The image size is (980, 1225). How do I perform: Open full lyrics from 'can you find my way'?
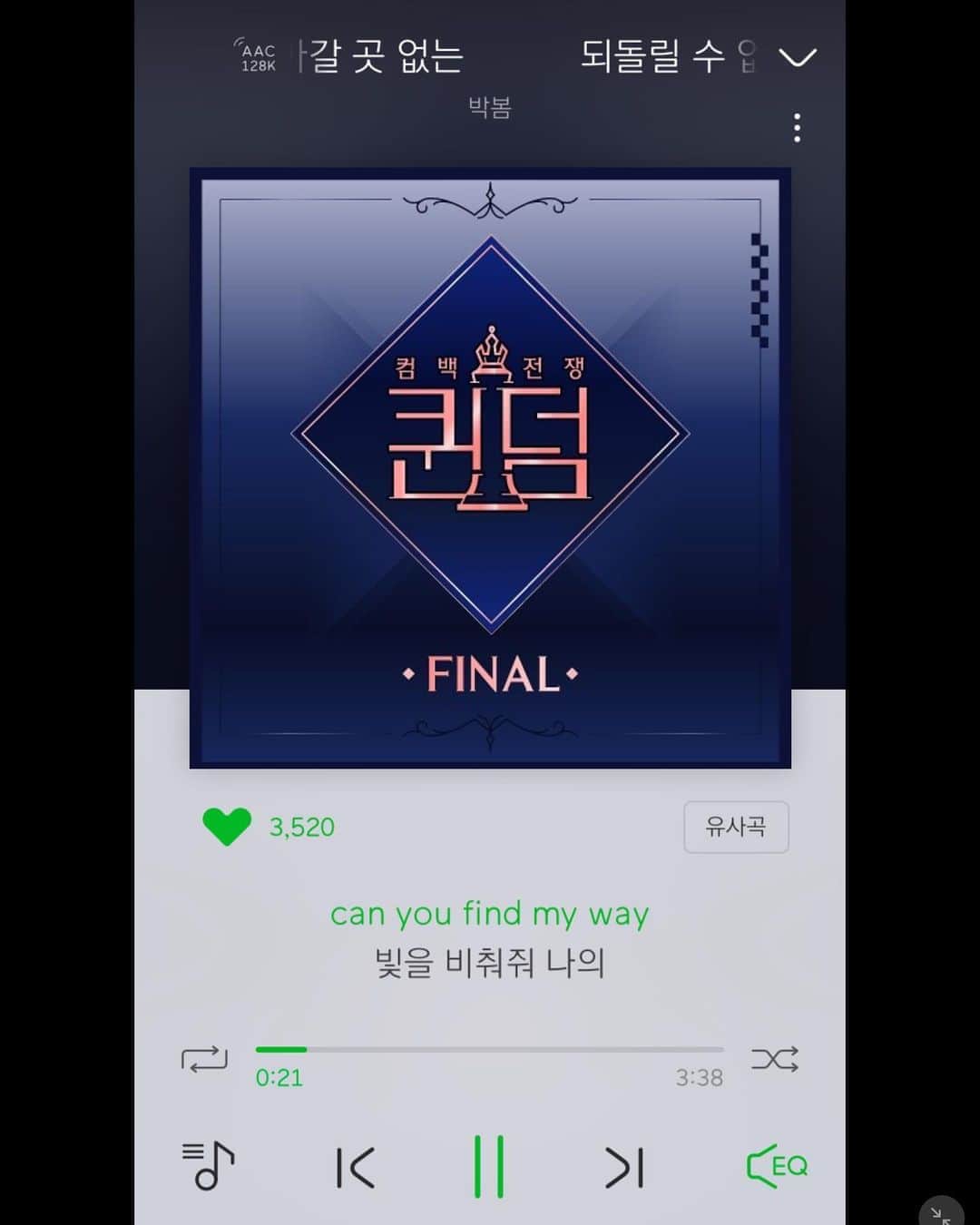[489, 914]
